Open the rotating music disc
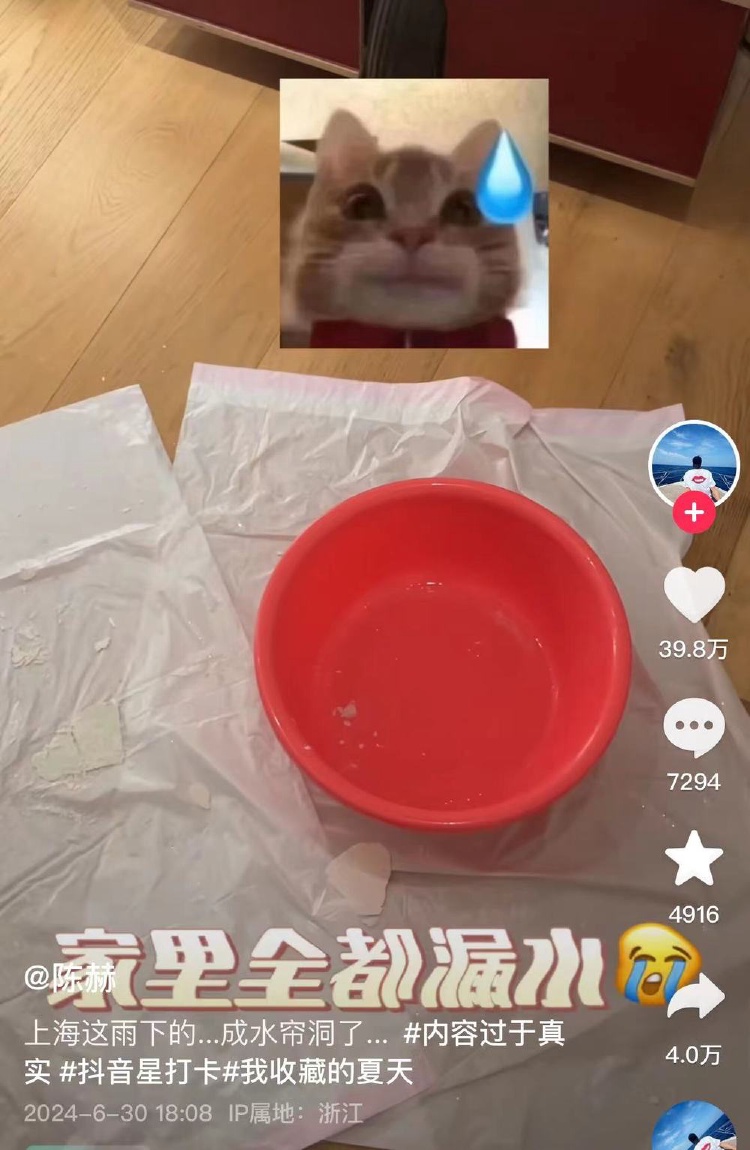This screenshot has width=750, height=1150. (694, 1128)
